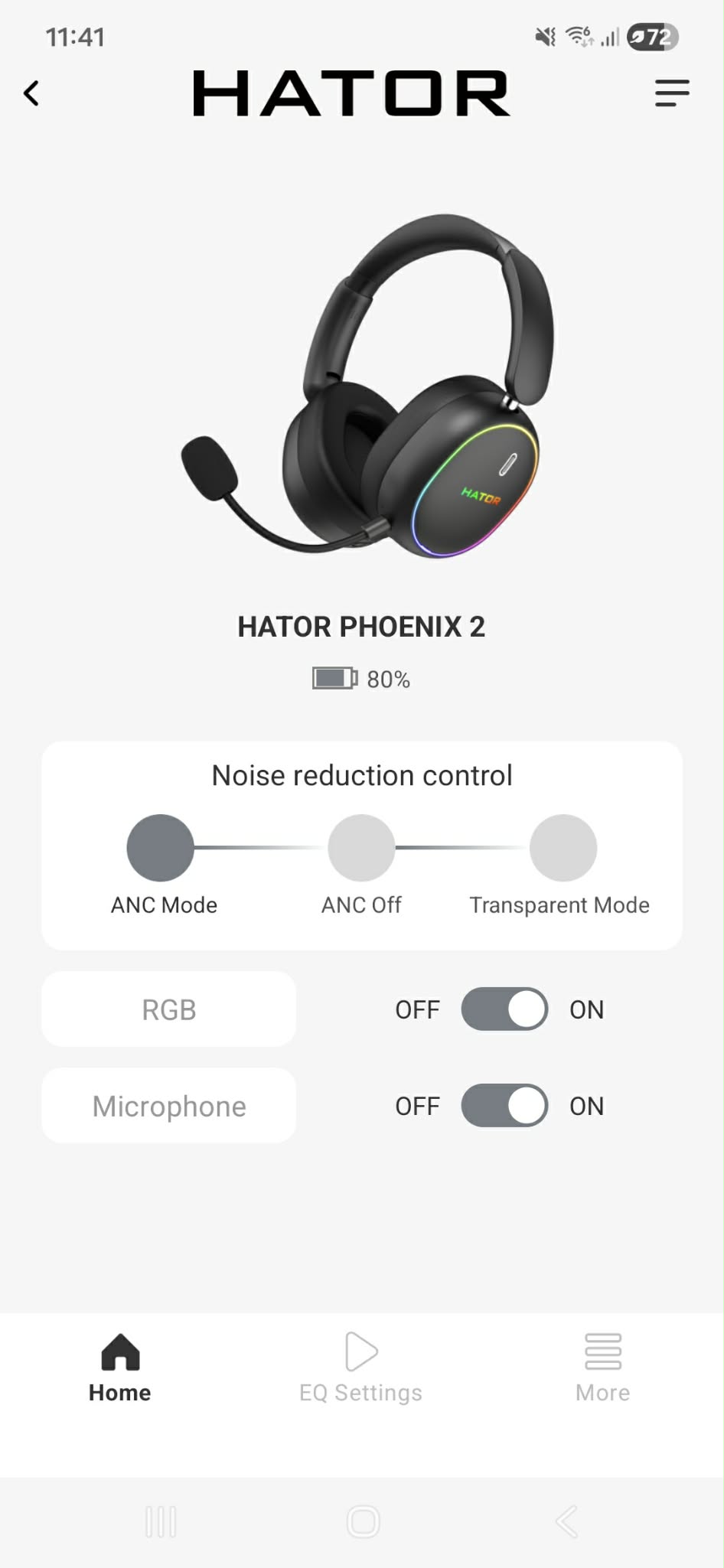
Task: Enable Transparent Mode
Action: point(563,848)
